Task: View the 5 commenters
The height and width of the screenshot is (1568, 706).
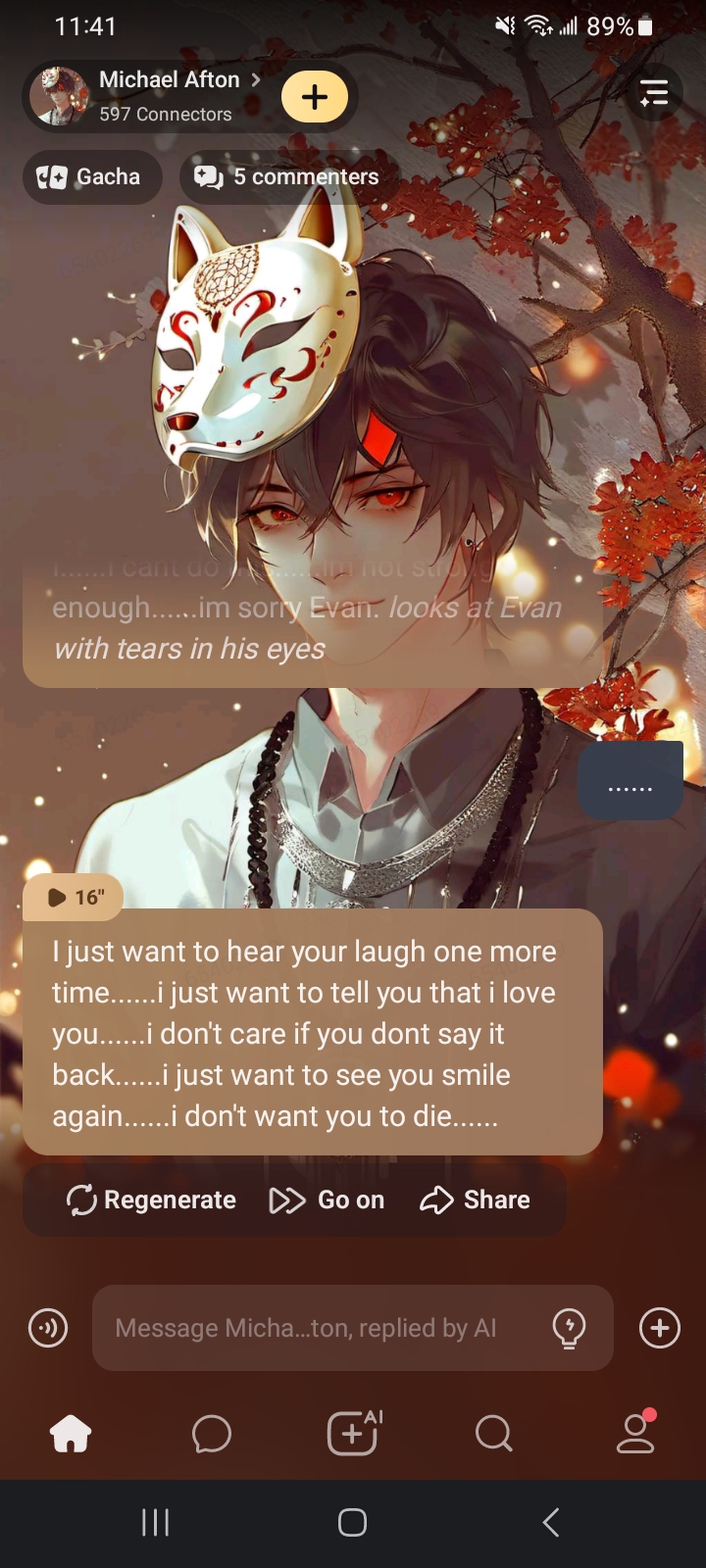Action: point(289,177)
